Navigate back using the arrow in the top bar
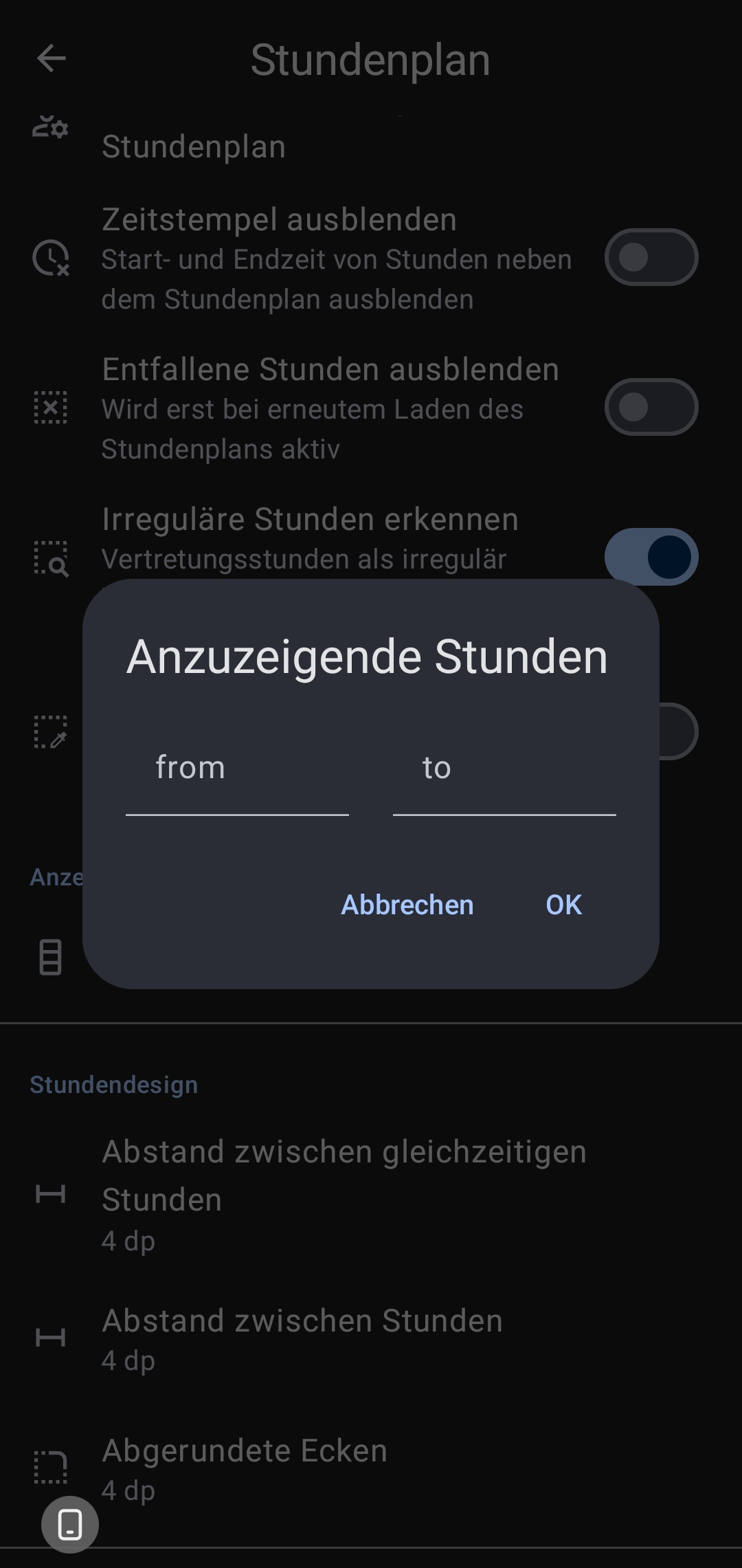742x1568 pixels. click(x=52, y=58)
